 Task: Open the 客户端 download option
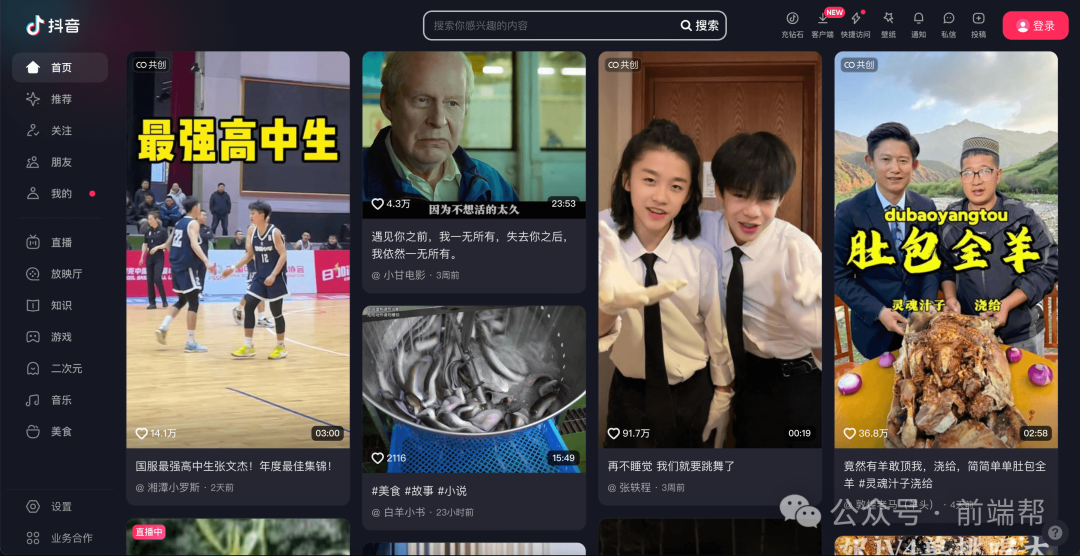pyautogui.click(x=822, y=24)
